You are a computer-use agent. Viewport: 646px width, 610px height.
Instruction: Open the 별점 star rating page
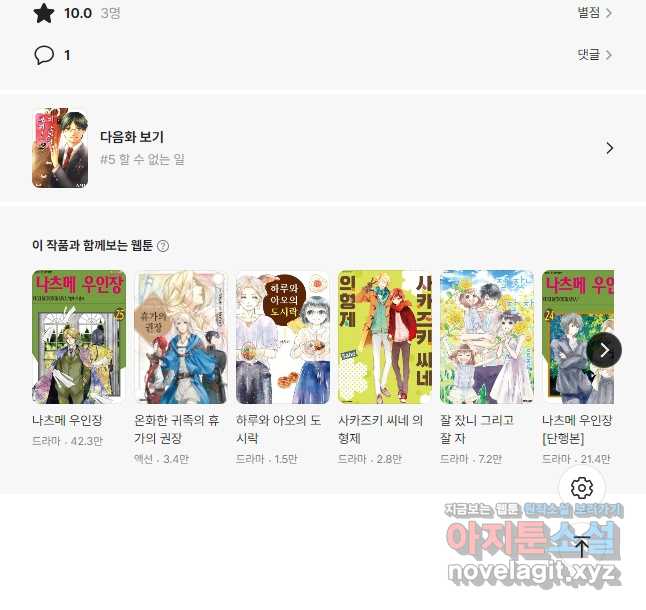[x=594, y=13]
